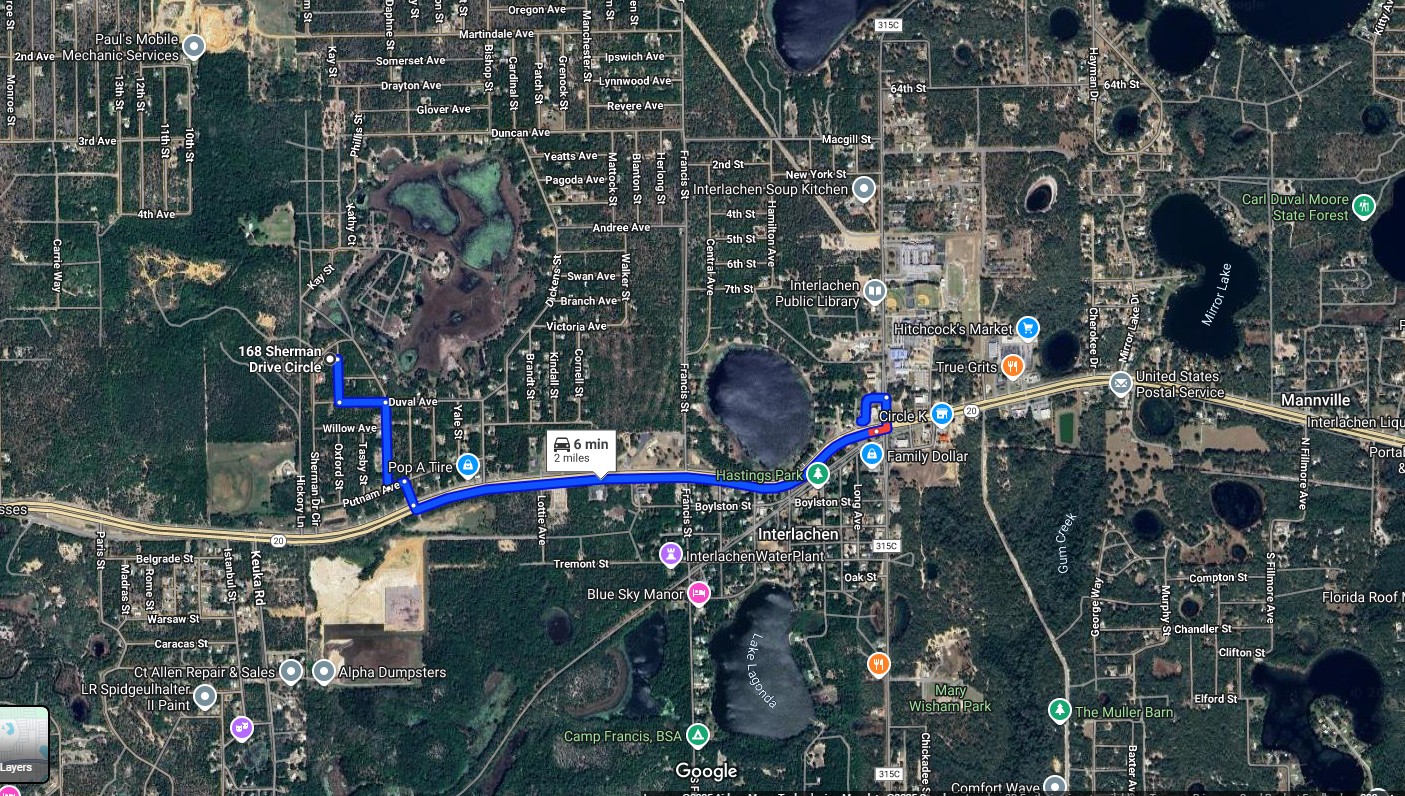
Task: Tap the InterlachenWaterPlant marker
Action: [671, 553]
